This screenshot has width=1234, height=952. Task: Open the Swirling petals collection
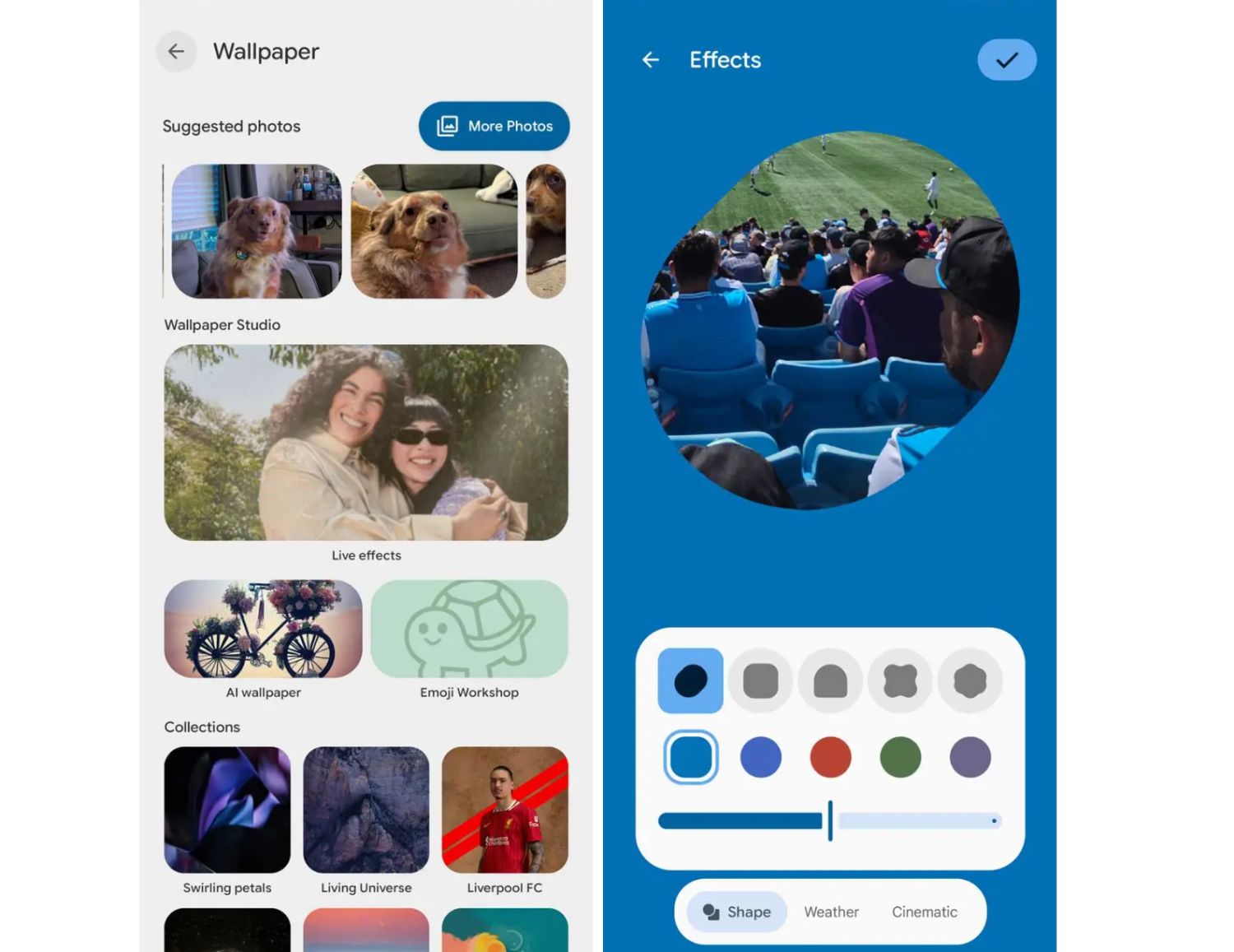click(x=227, y=810)
